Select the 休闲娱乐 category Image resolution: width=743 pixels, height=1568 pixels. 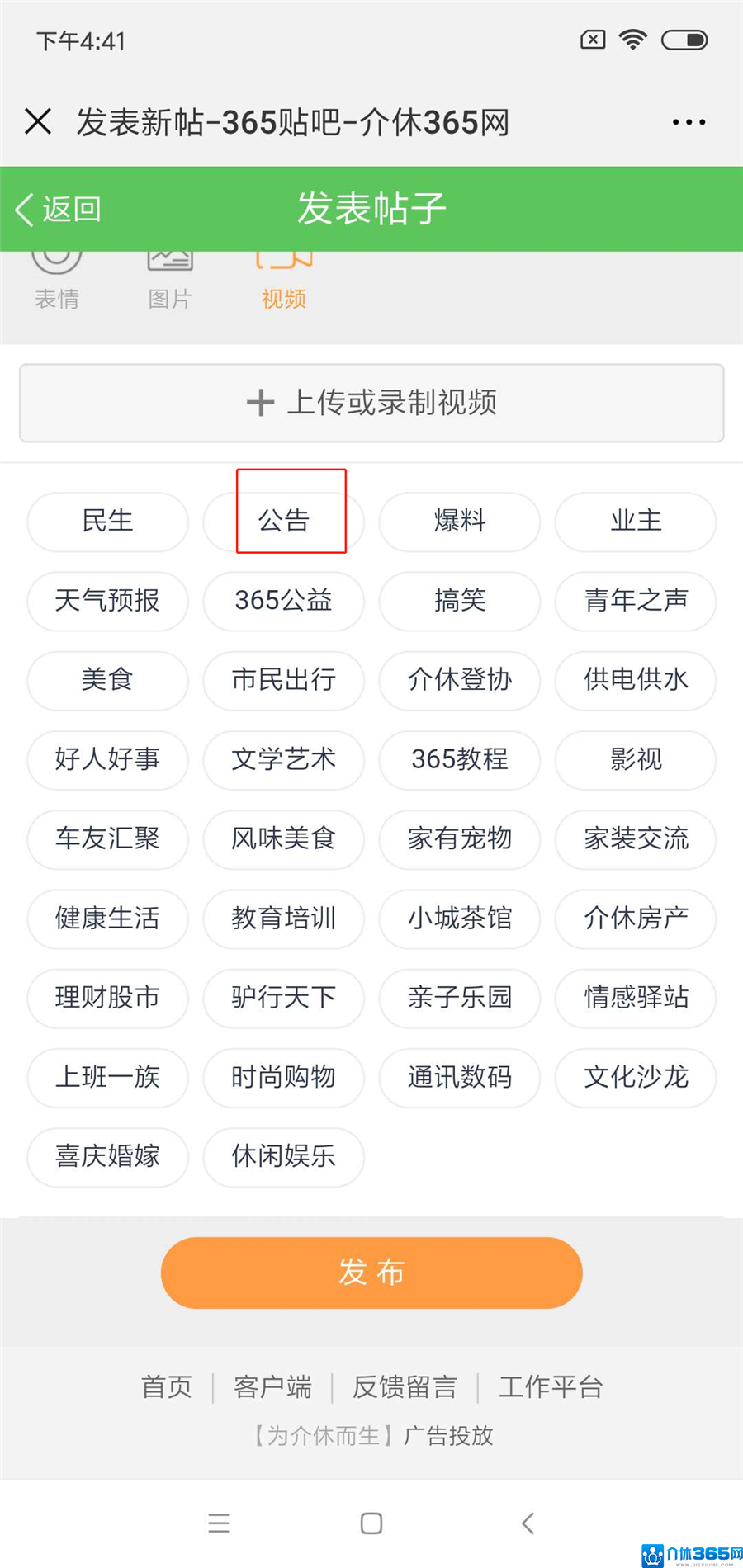pos(283,1157)
